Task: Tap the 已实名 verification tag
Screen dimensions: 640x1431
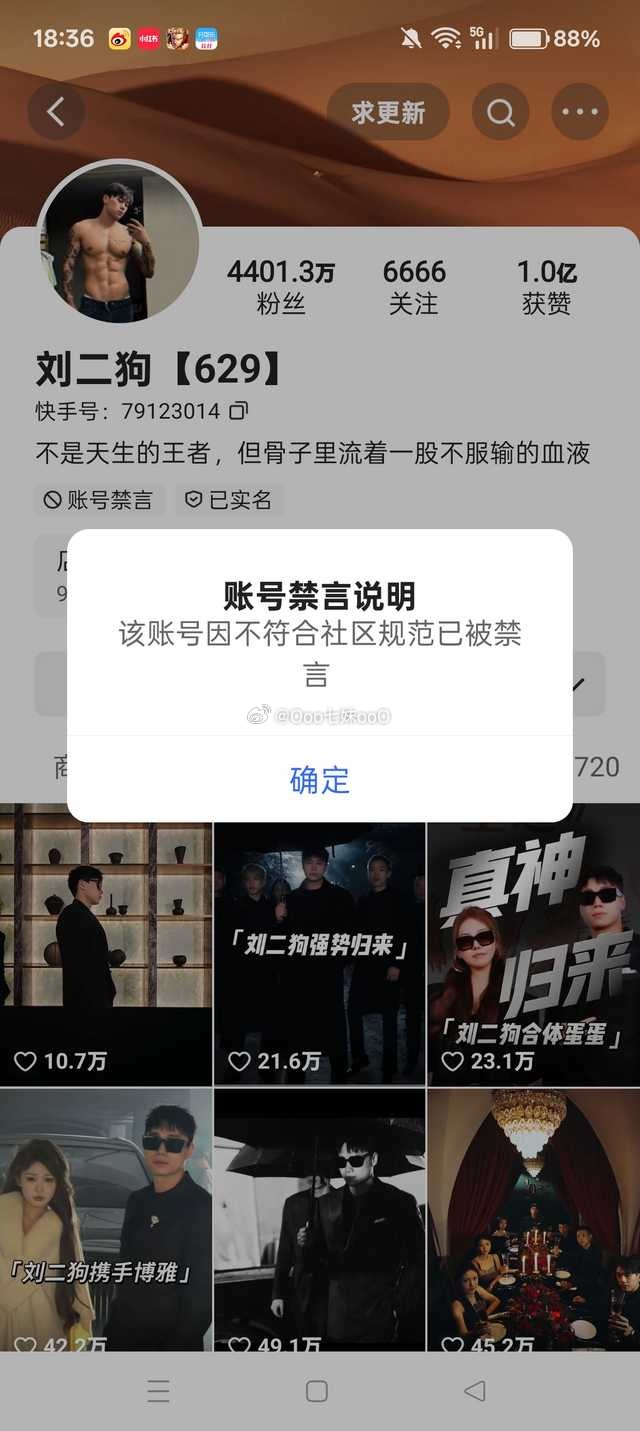Action: click(x=230, y=500)
